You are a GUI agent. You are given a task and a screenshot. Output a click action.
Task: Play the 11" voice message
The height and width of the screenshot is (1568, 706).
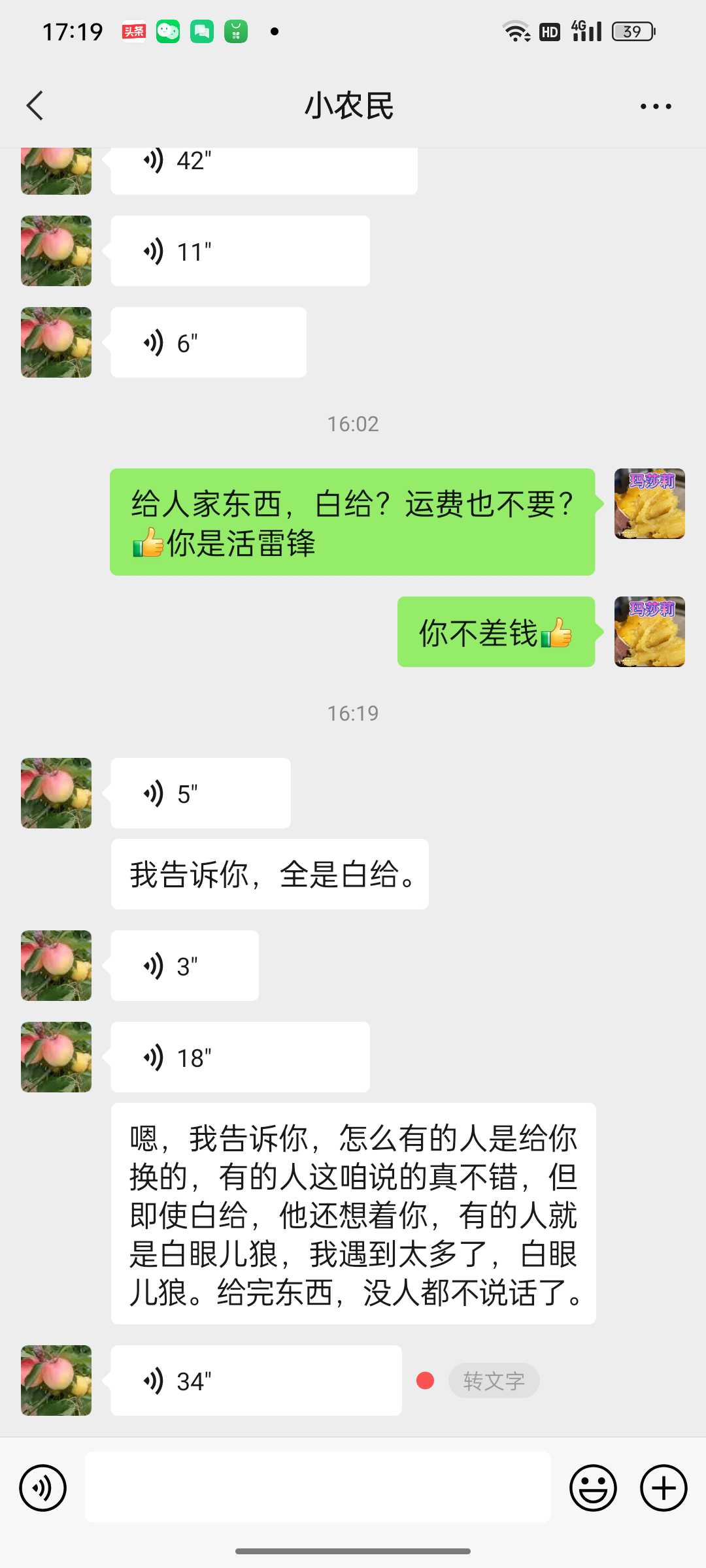[x=240, y=251]
